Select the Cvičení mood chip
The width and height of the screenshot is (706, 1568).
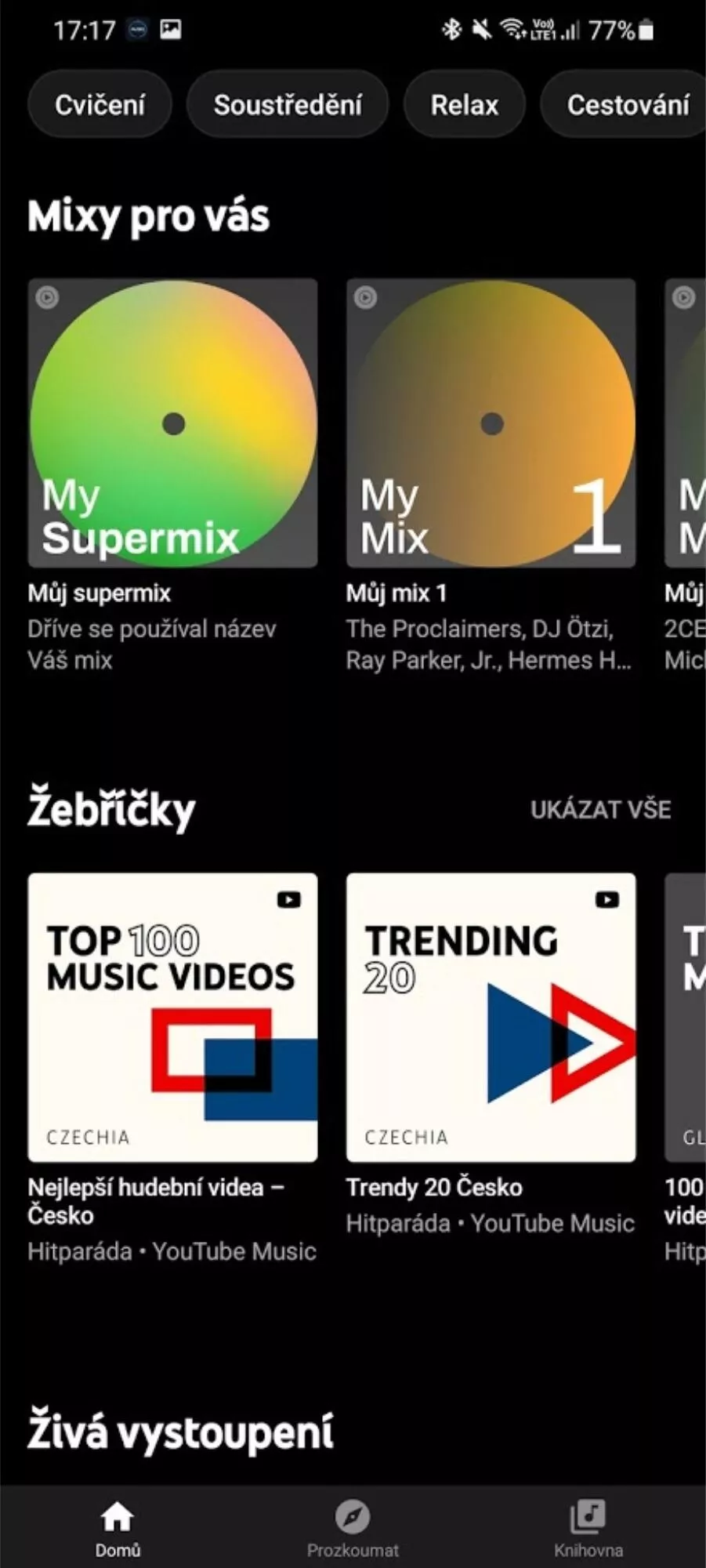(100, 104)
